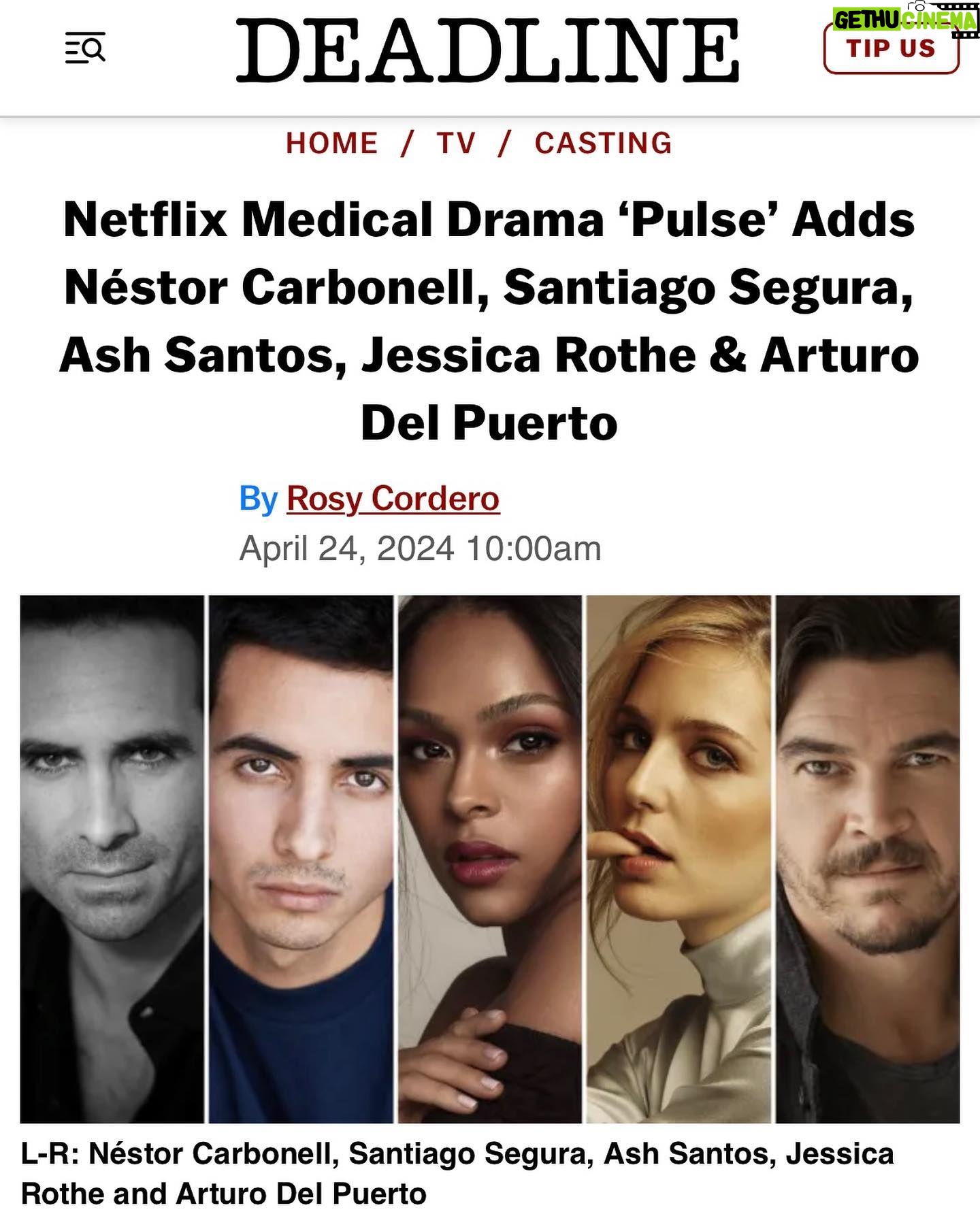980x1214 pixels.
Task: Open the menu and search icon
Action: pyautogui.click(x=85, y=48)
